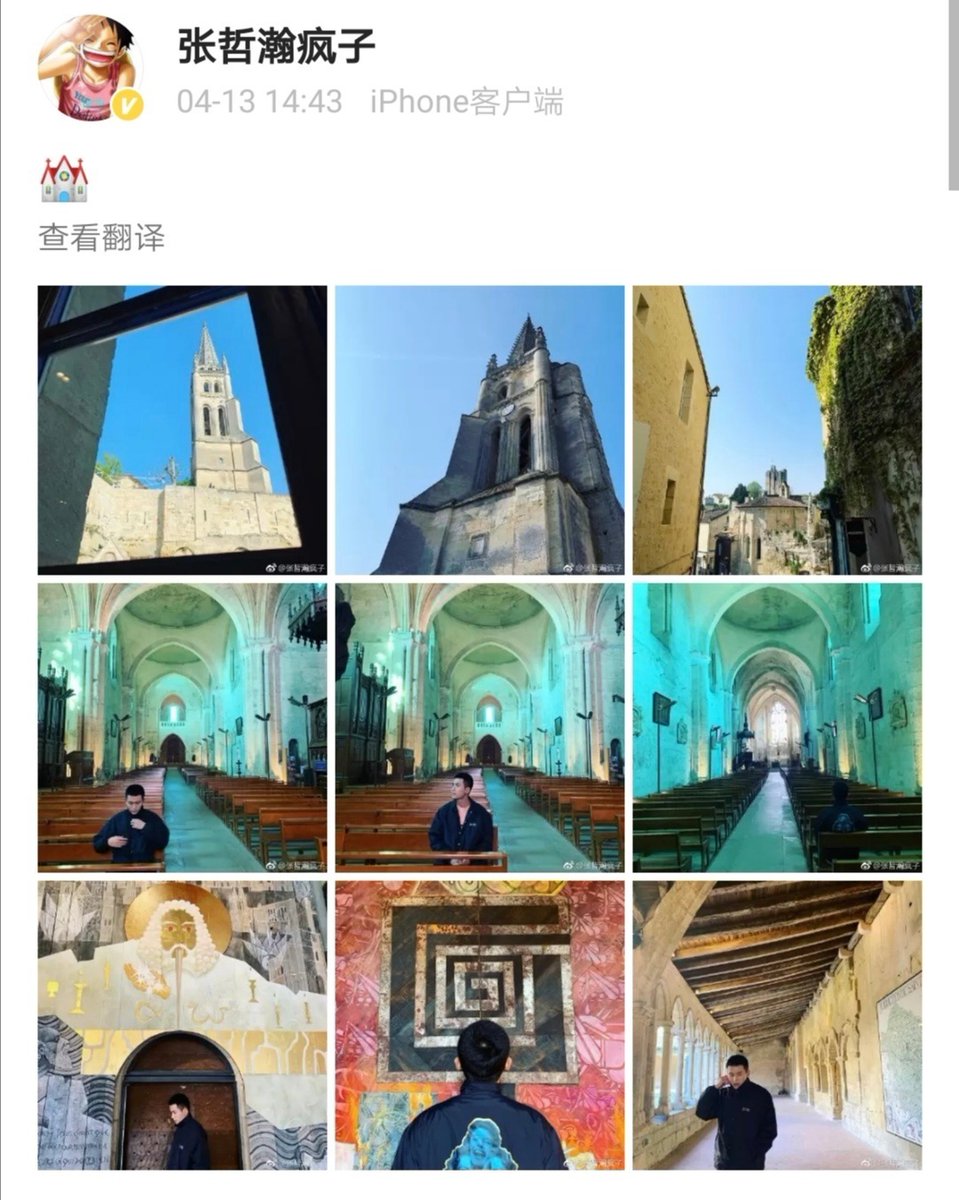Tap 查看翻译 to translate the post
The height and width of the screenshot is (1200, 959).
tap(101, 238)
